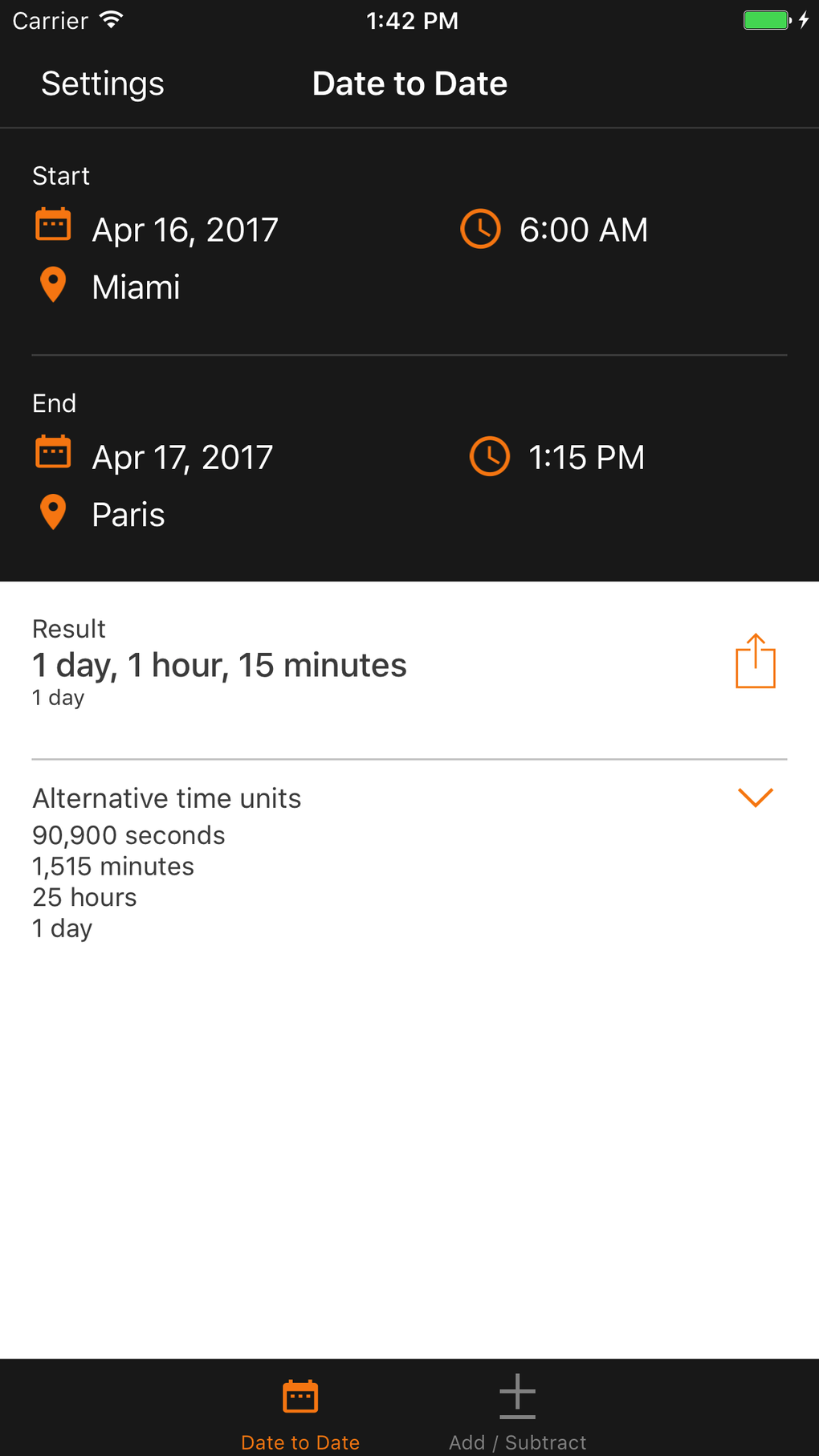Collapse the Alternative time units section

(x=754, y=797)
